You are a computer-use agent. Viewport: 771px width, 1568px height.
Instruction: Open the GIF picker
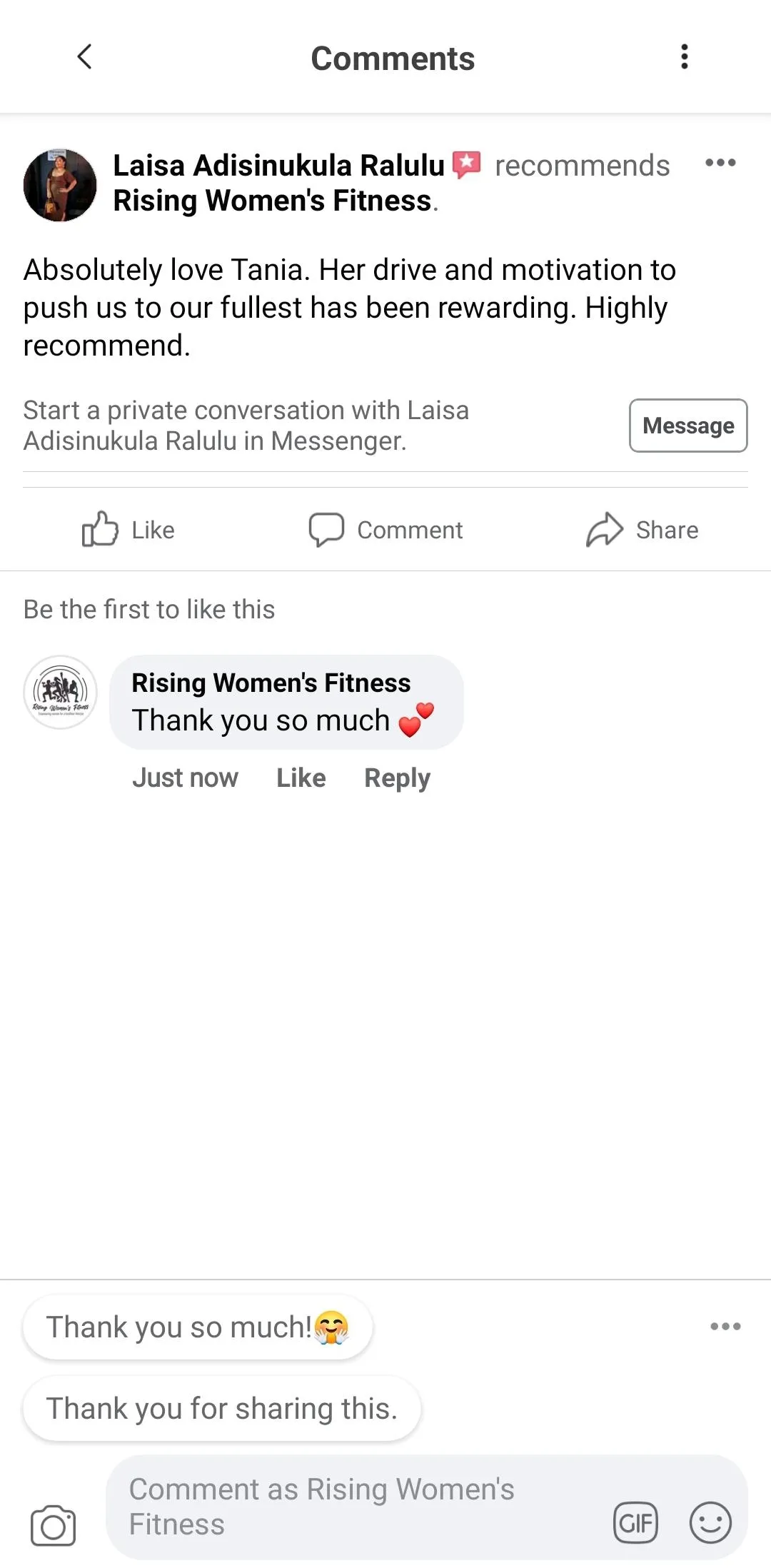(635, 1522)
